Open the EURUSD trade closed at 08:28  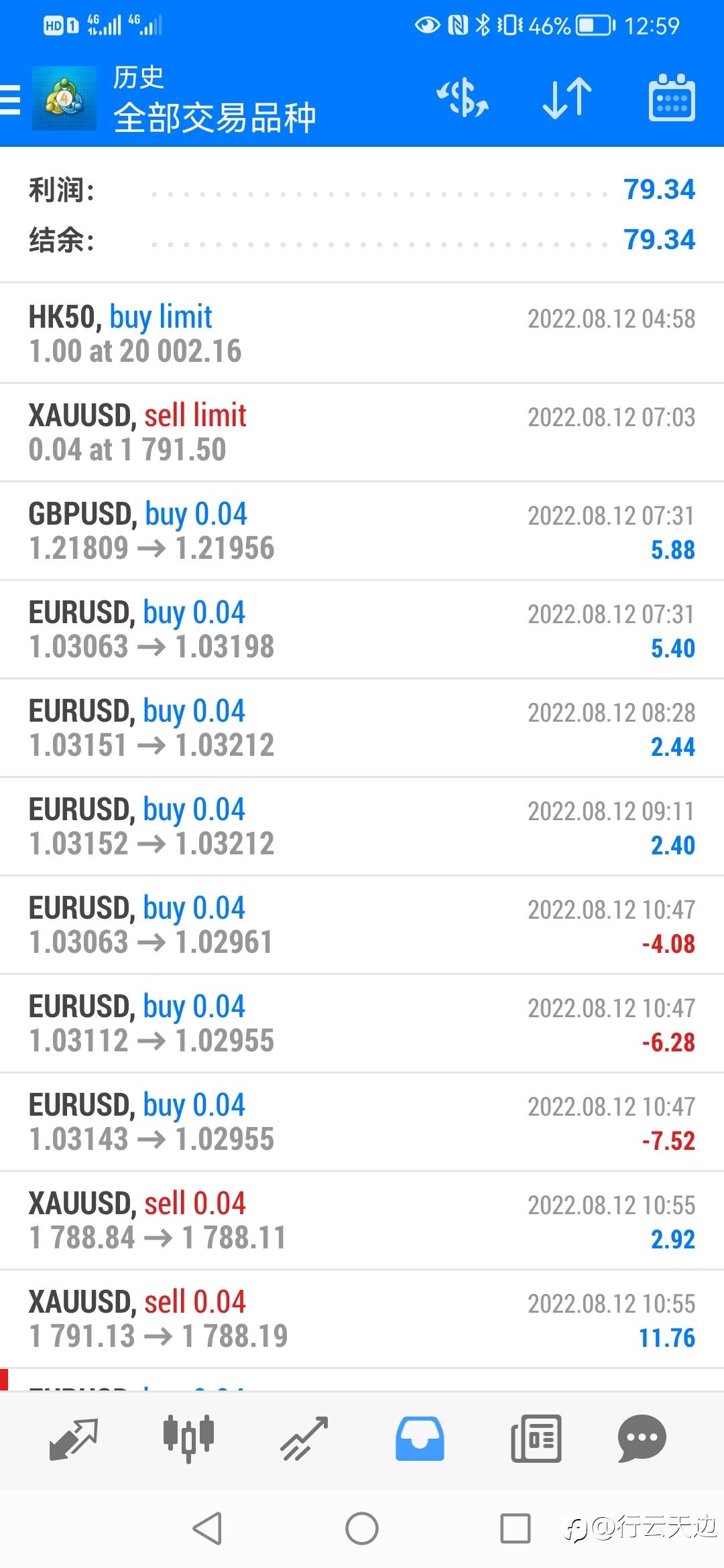(362, 728)
